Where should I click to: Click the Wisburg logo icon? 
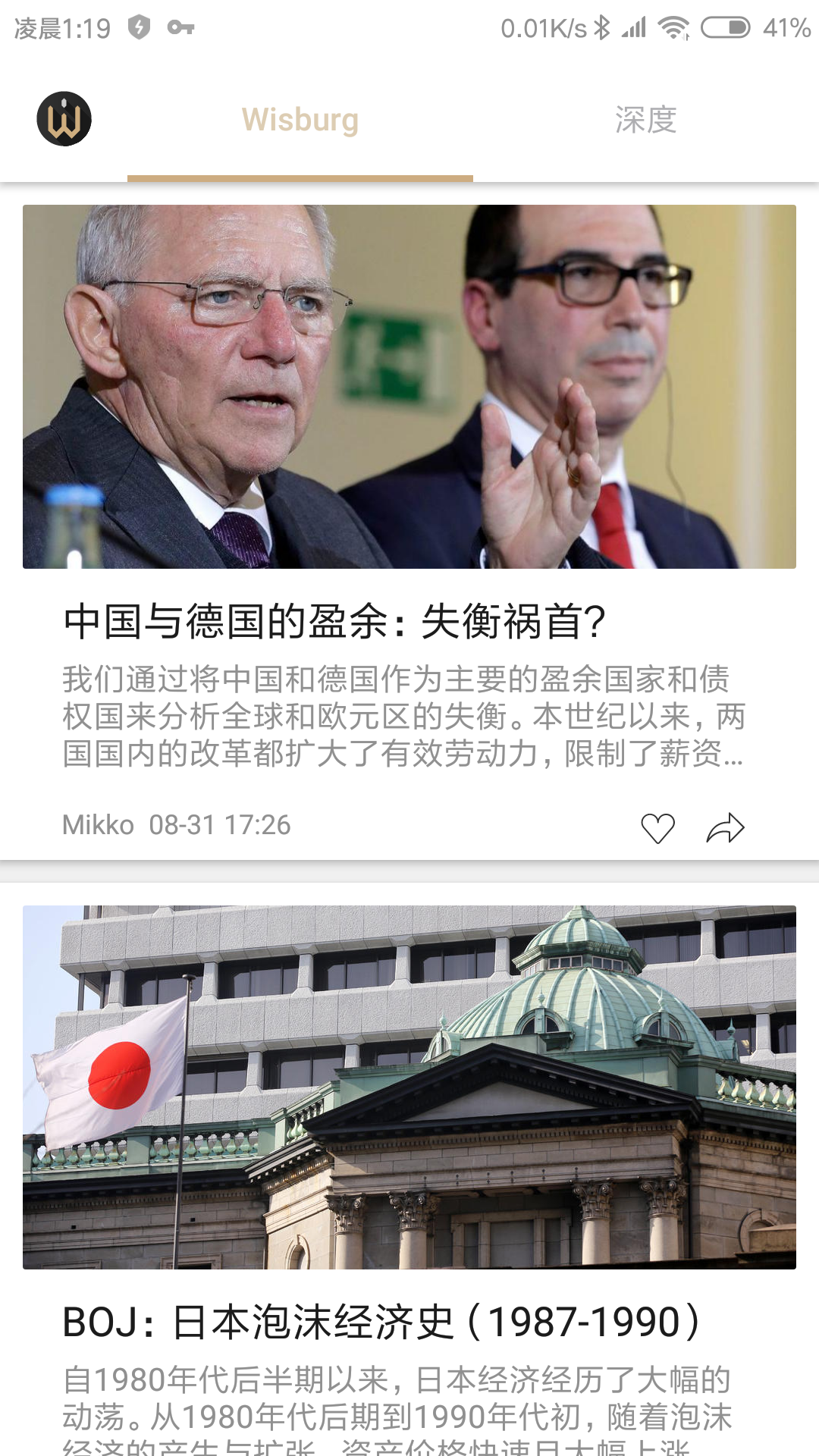(x=64, y=119)
